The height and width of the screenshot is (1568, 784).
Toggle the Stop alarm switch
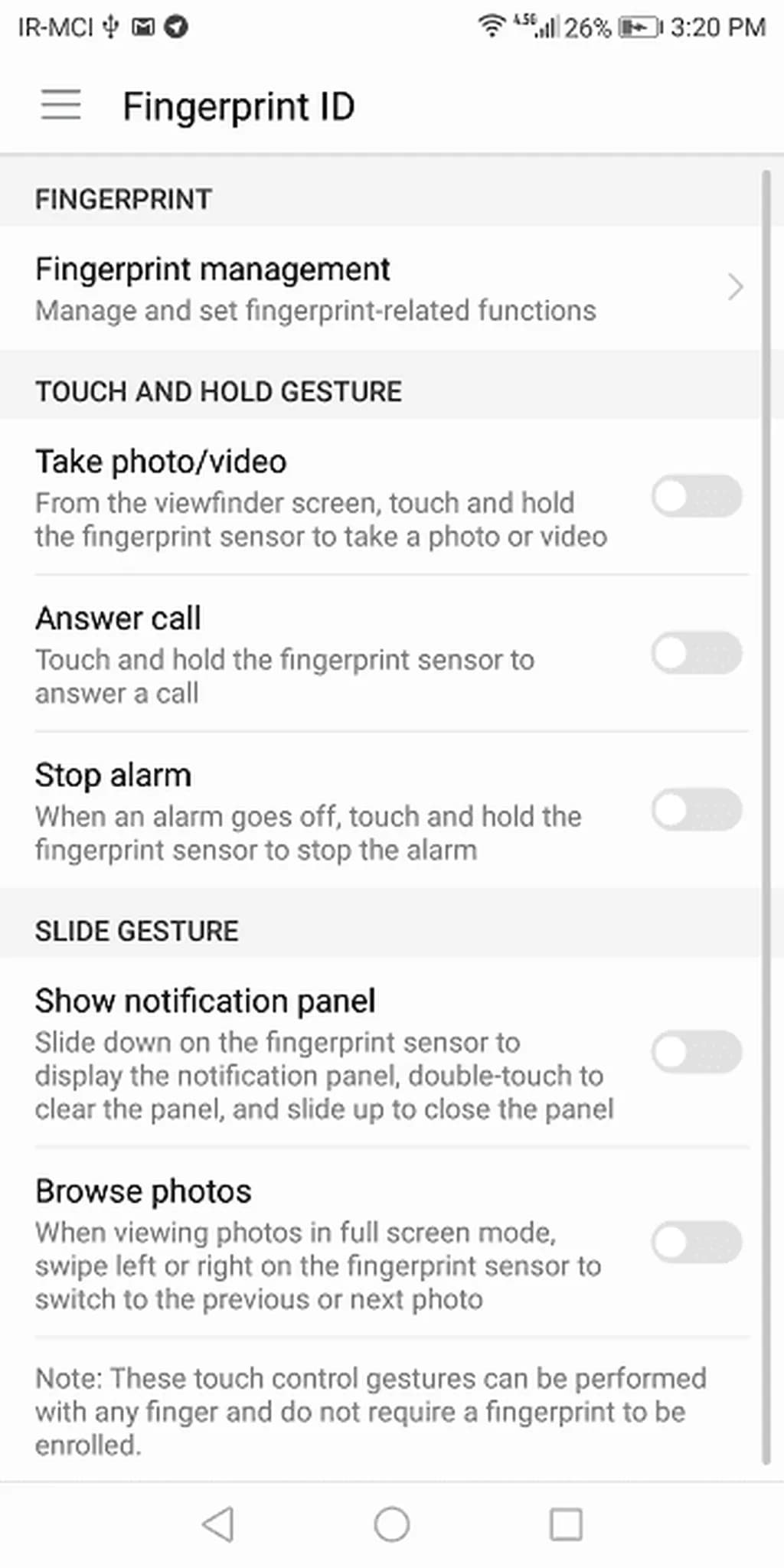tap(696, 810)
